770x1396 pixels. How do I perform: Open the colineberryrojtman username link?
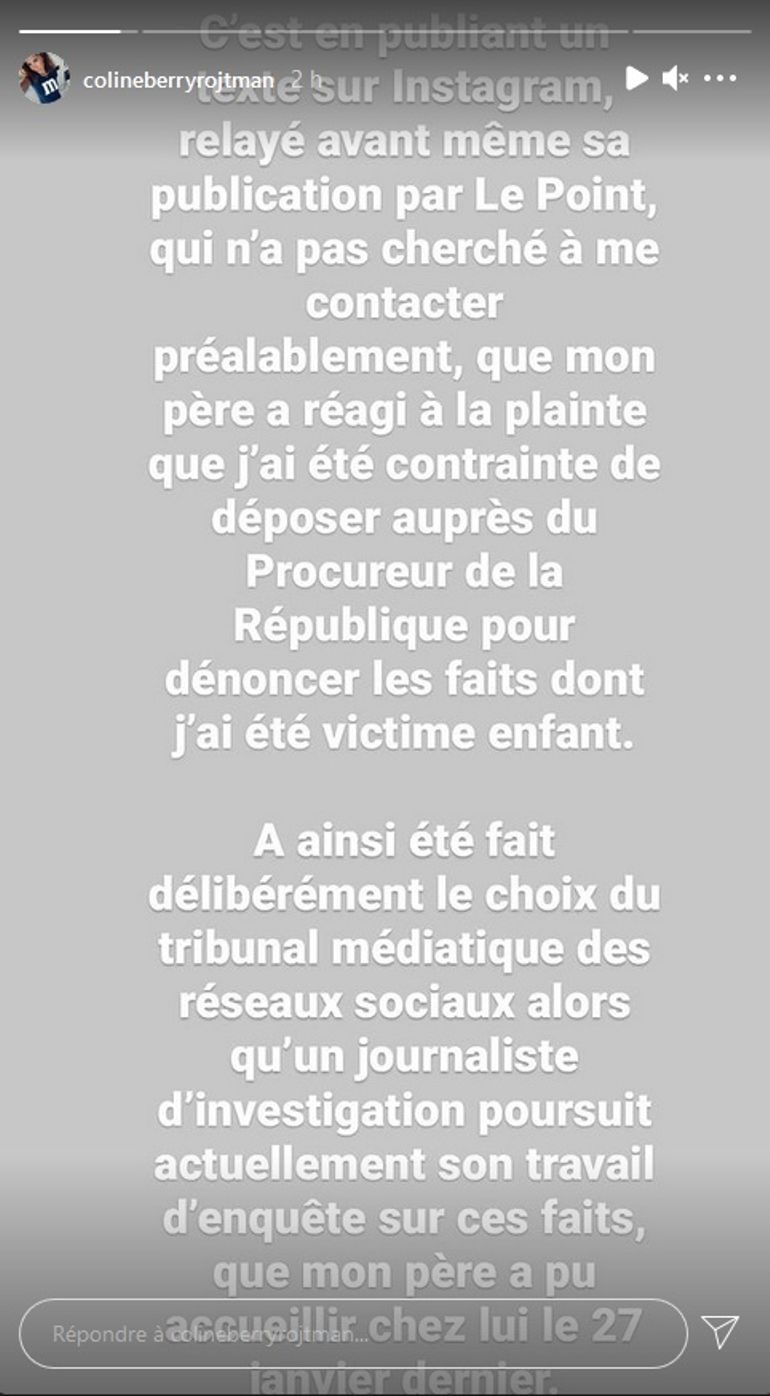[x=178, y=80]
